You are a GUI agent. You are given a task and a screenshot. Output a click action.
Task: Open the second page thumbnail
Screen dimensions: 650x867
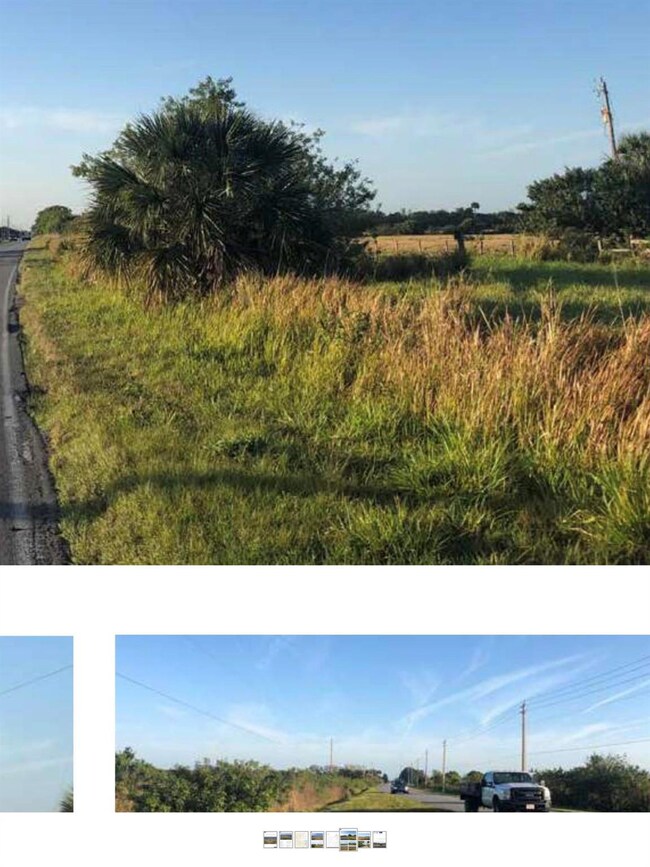coord(286,840)
